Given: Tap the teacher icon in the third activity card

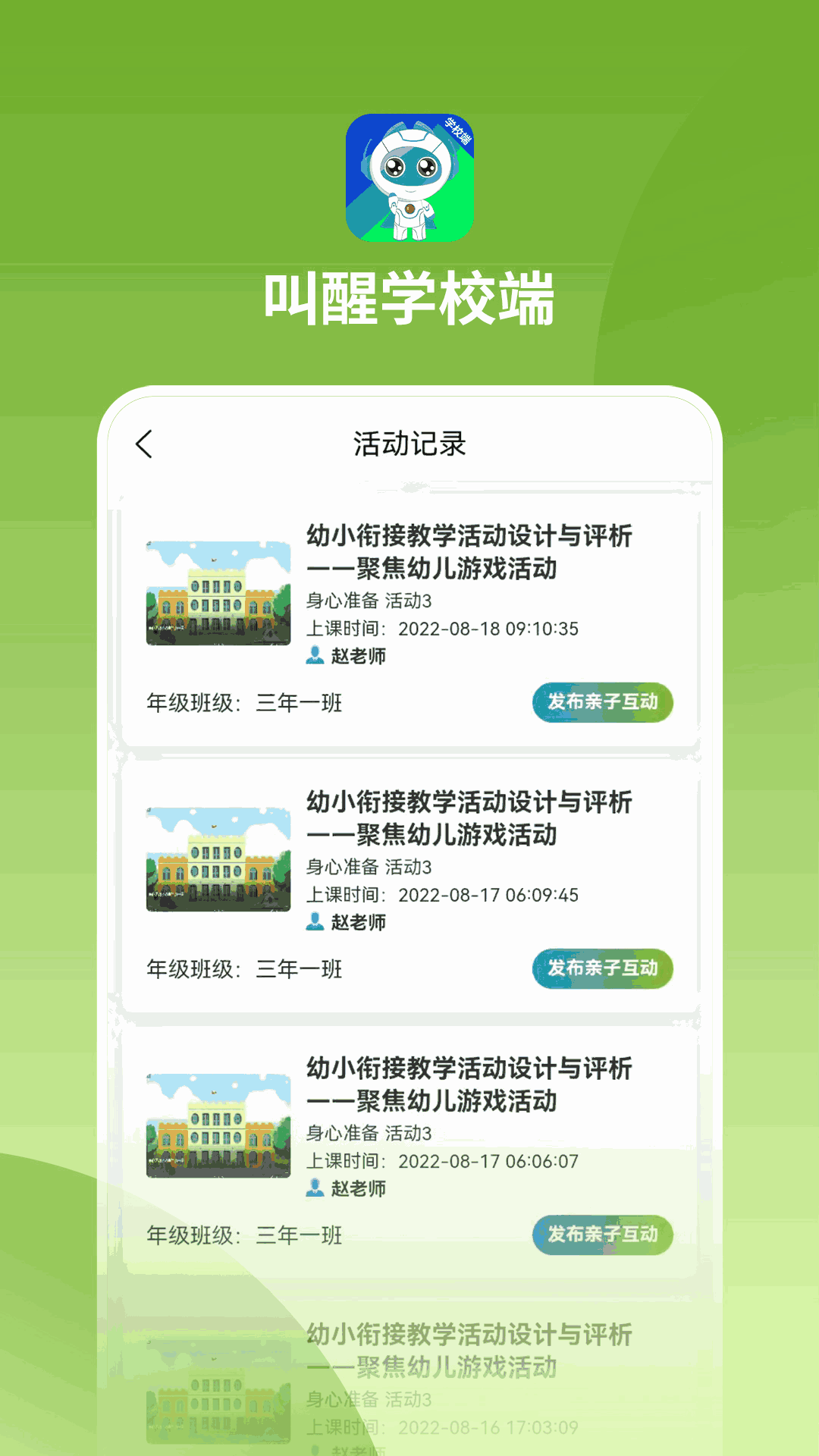Looking at the screenshot, I should click(315, 1188).
